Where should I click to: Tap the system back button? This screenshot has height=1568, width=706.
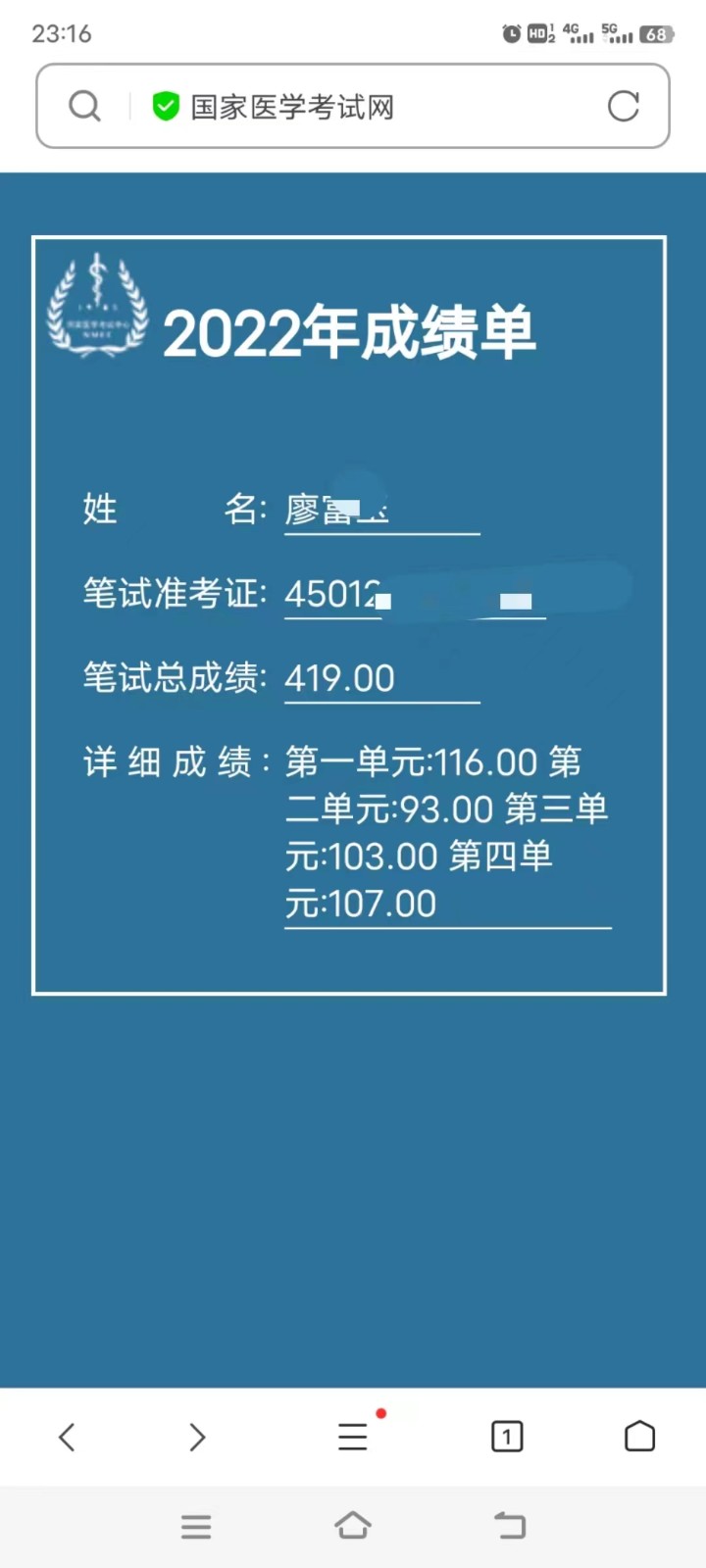pos(510,1526)
